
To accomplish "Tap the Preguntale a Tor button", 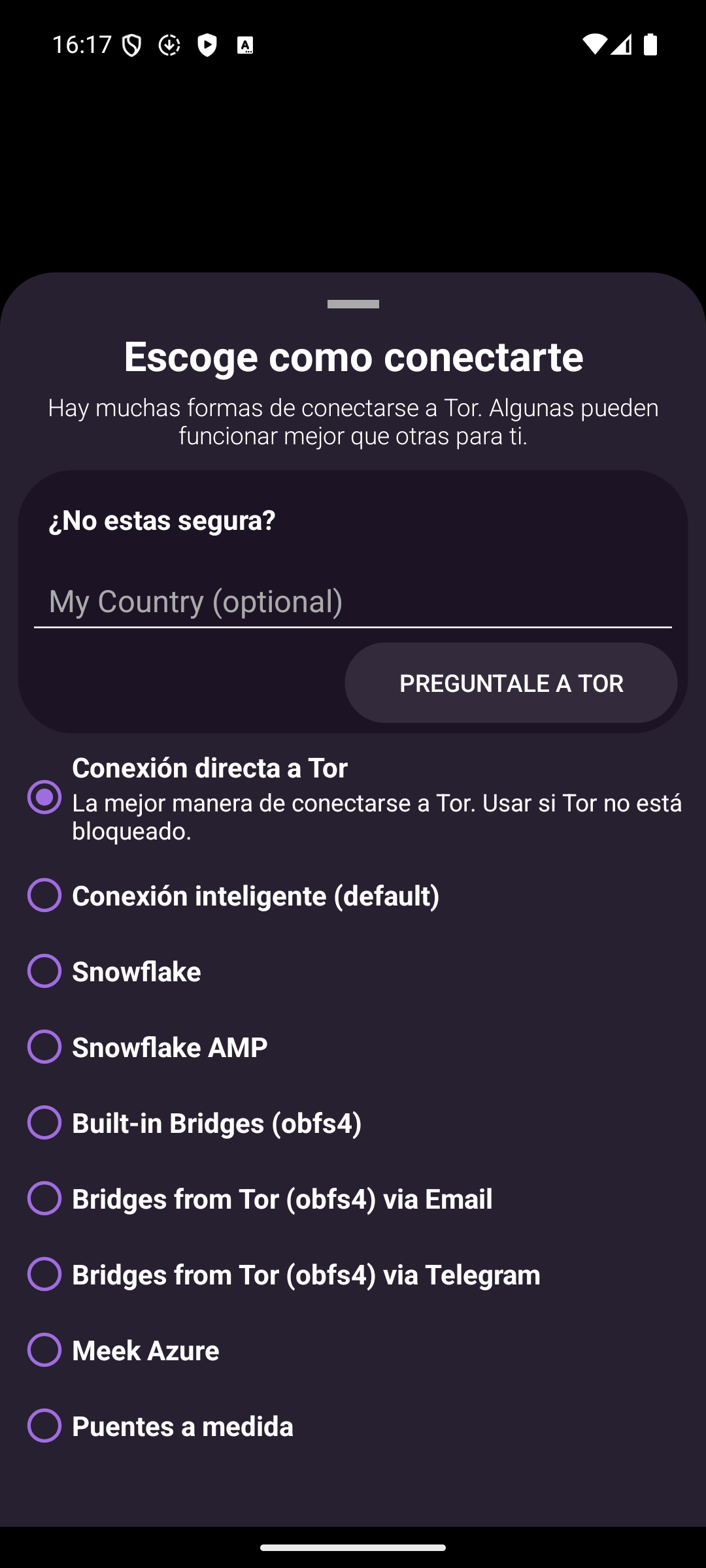I will (x=511, y=683).
